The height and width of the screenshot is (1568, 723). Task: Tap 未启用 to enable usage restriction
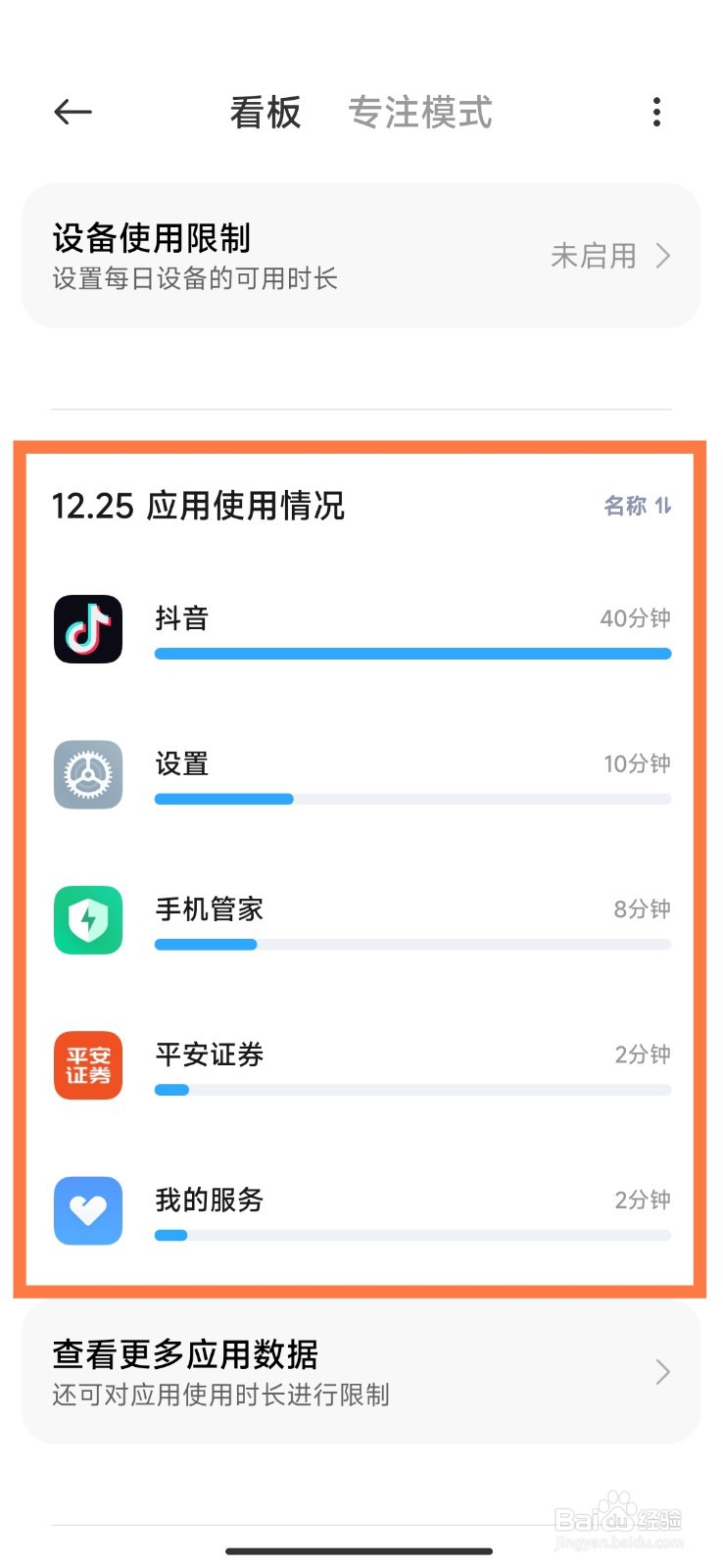[x=594, y=256]
